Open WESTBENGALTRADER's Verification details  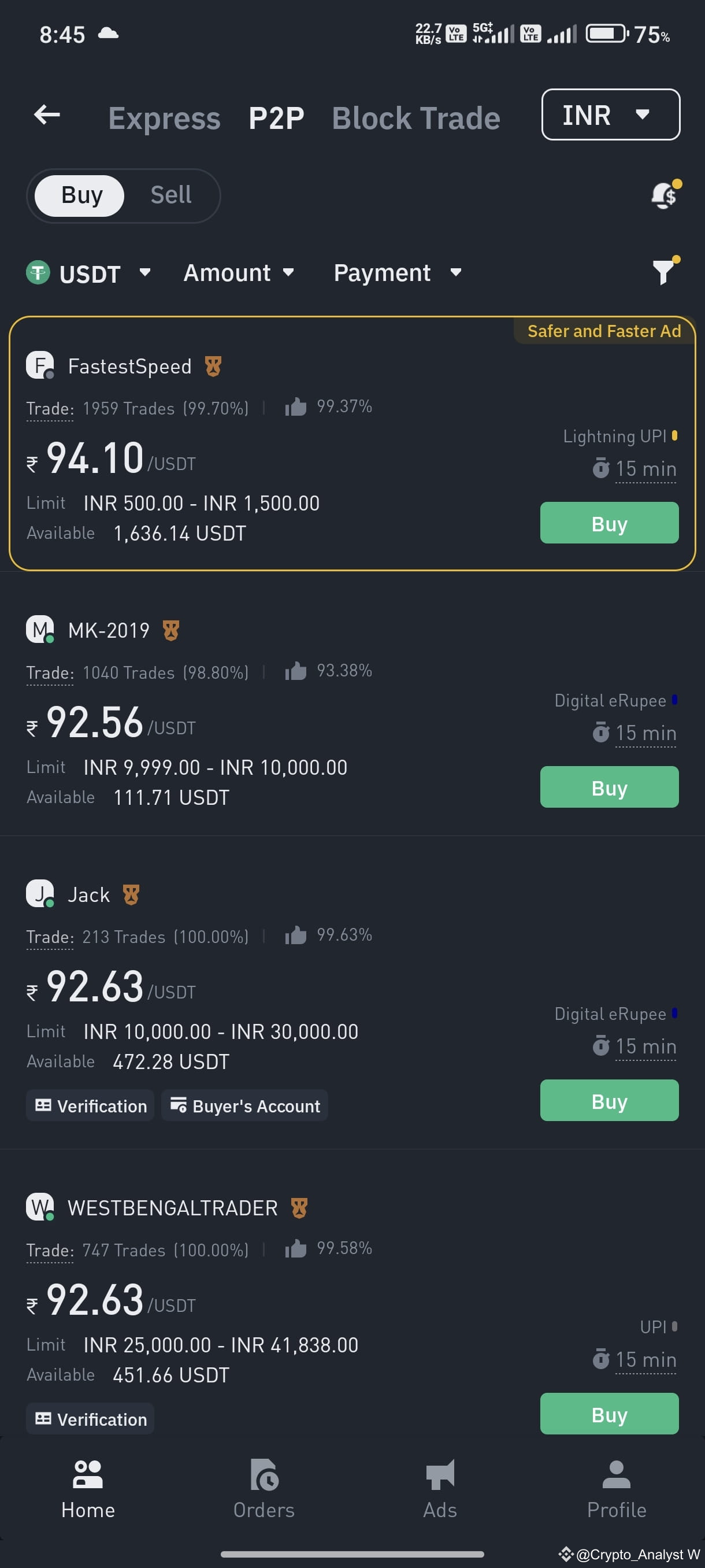90,1419
